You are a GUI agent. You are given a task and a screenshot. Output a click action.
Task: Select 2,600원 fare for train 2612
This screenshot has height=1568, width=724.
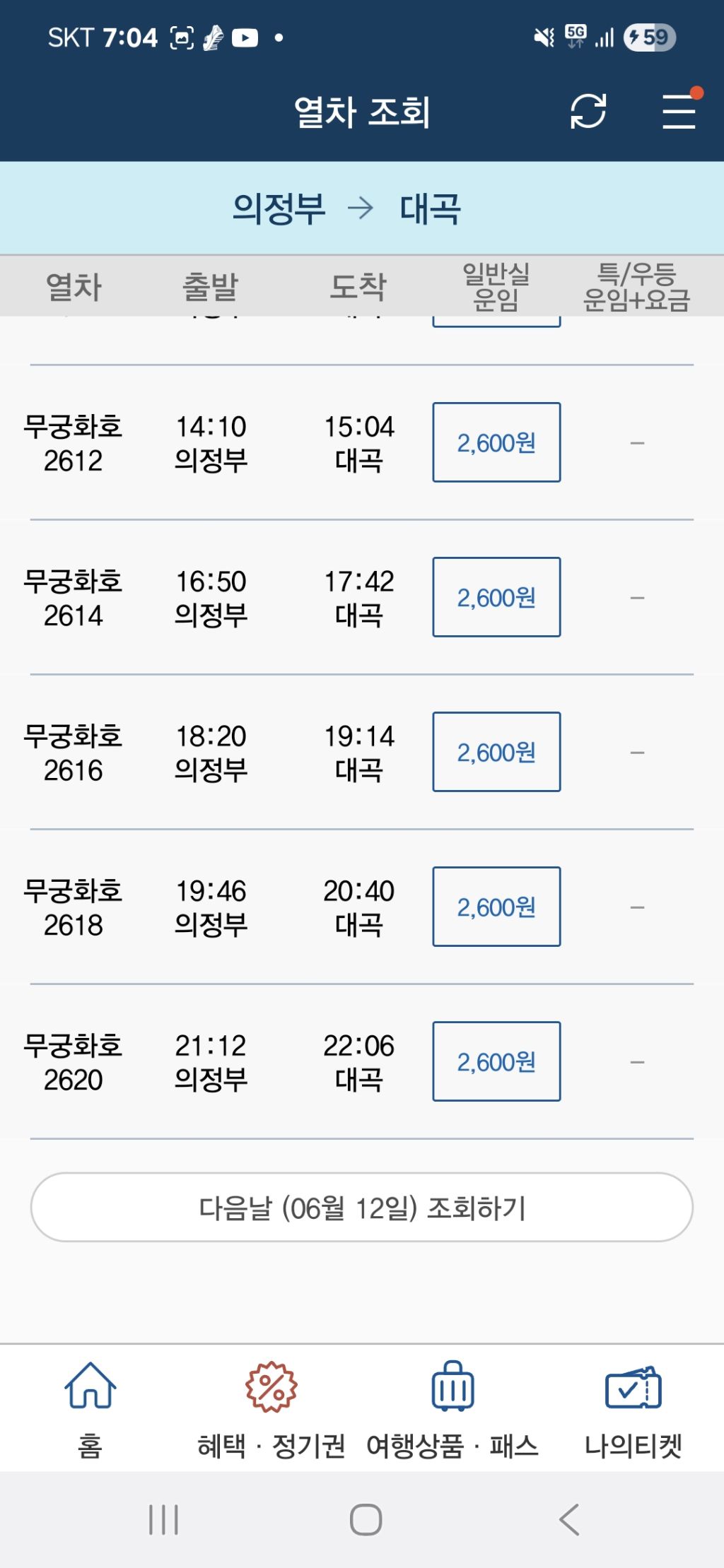[x=496, y=442]
